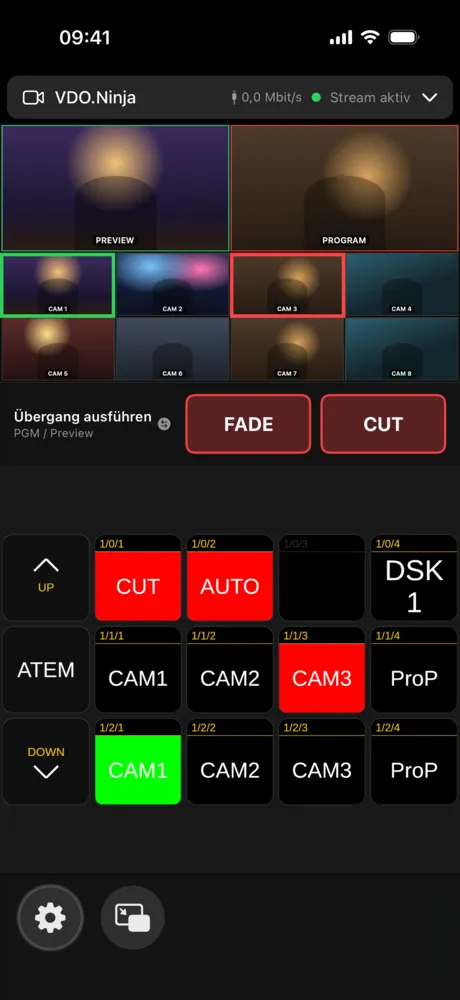Select the CAM 2 thumbnail
Image resolution: width=460 pixels, height=1000 pixels.
(172, 284)
